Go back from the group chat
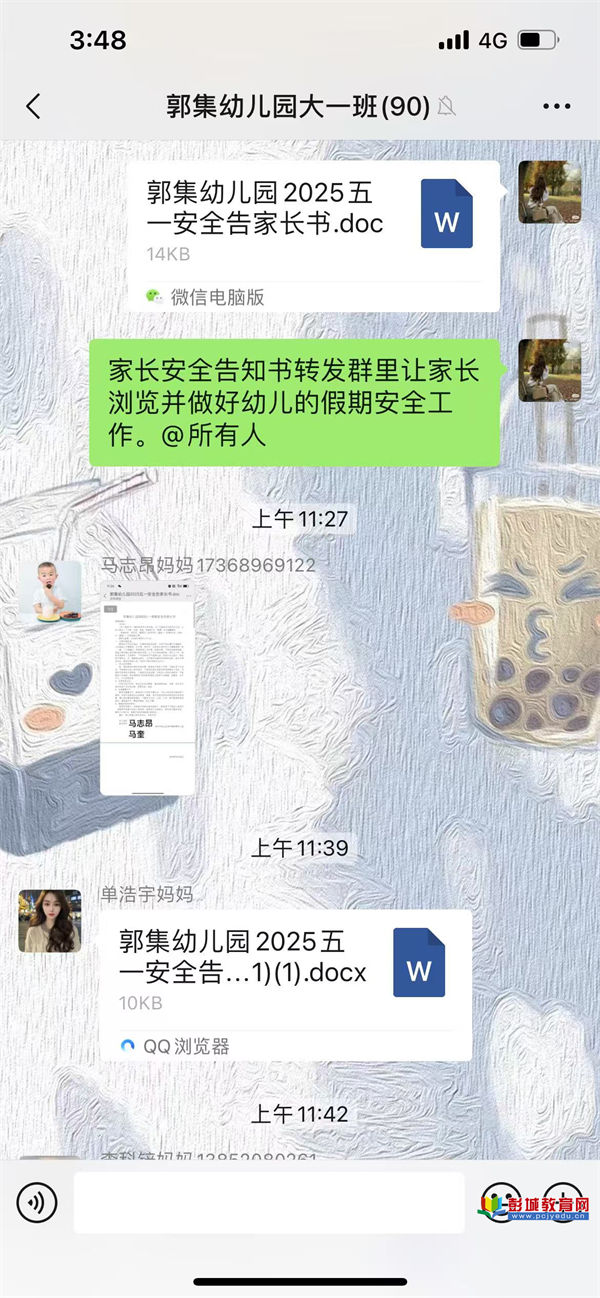 tap(34, 107)
